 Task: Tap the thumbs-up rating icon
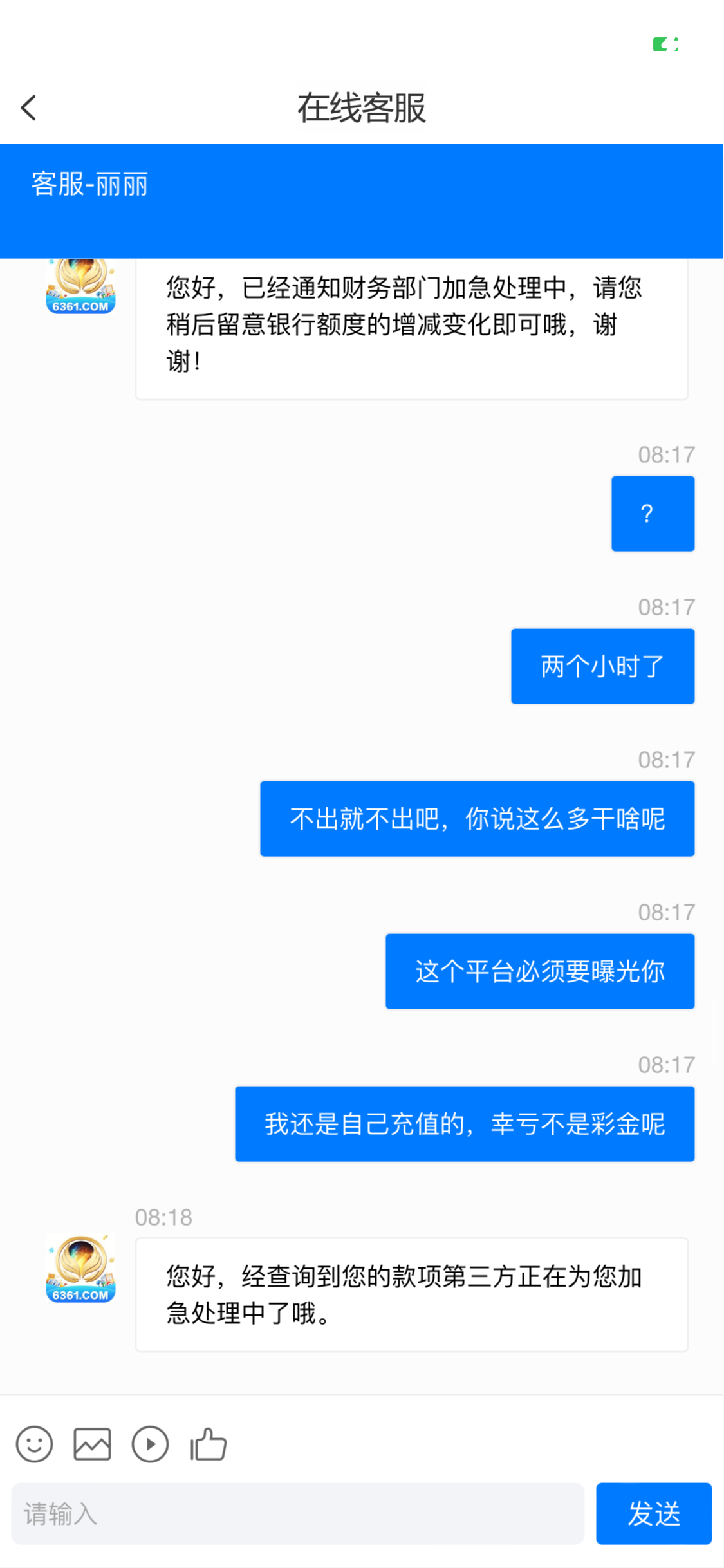click(207, 1444)
